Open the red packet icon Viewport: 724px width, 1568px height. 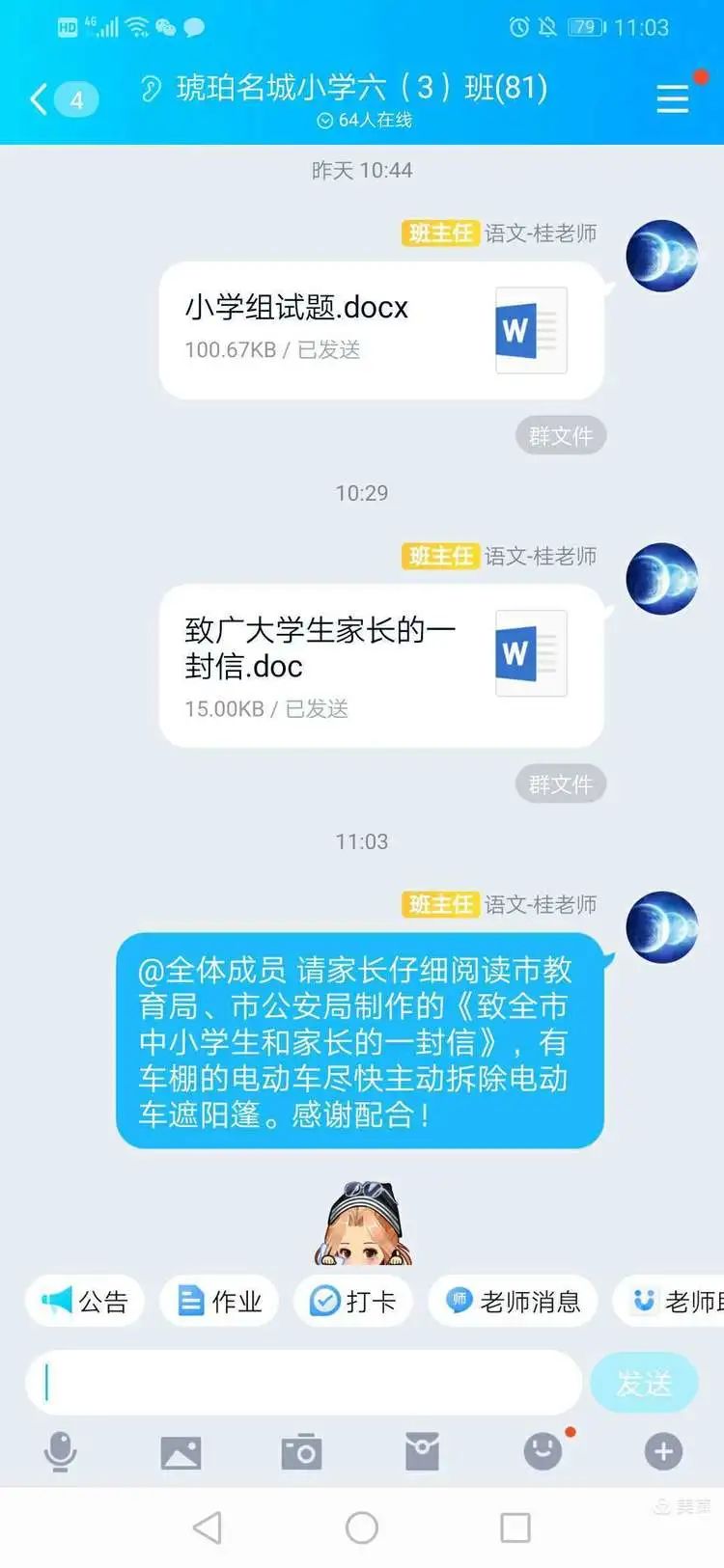tap(422, 1451)
